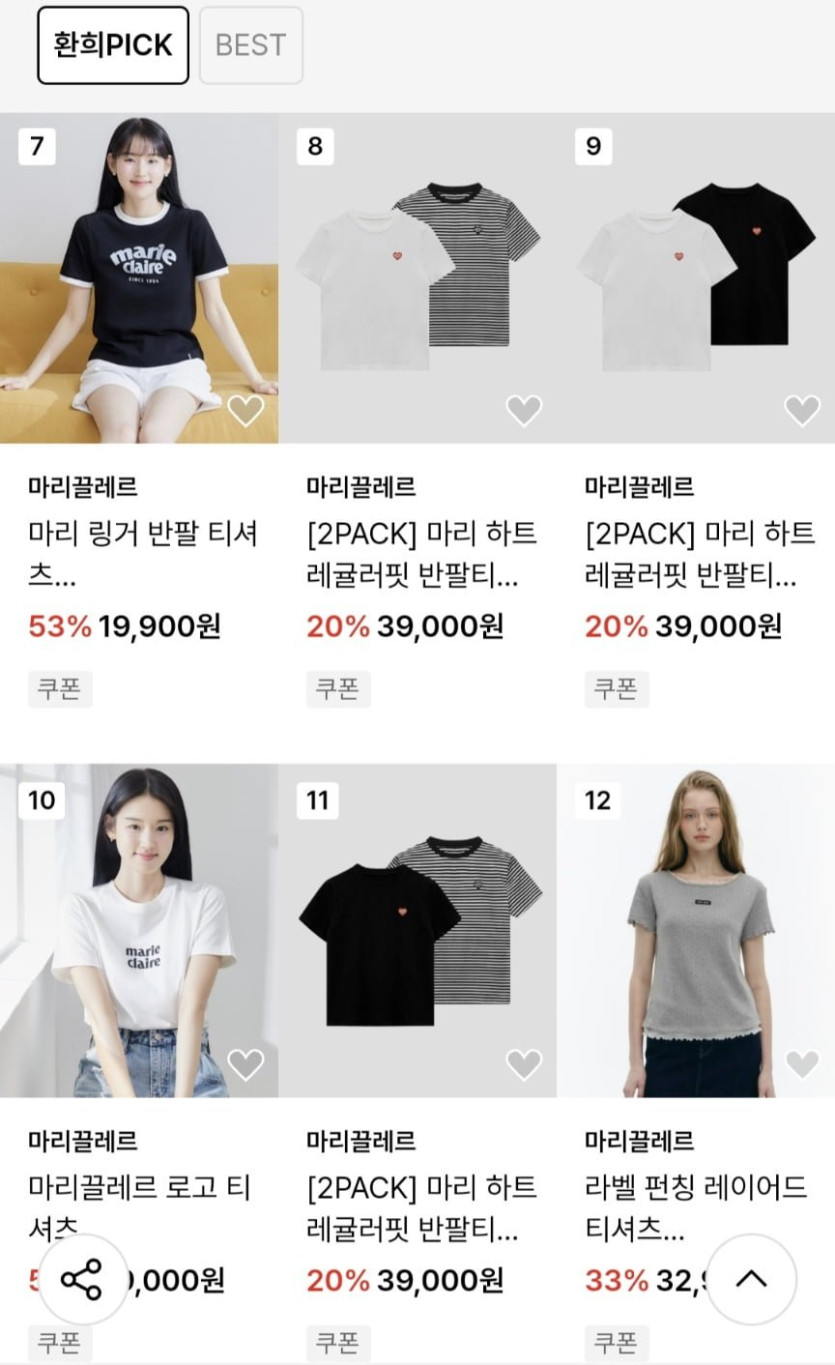The width and height of the screenshot is (835, 1365).
Task: Tap the heart icon on product 11
Action: [523, 1064]
